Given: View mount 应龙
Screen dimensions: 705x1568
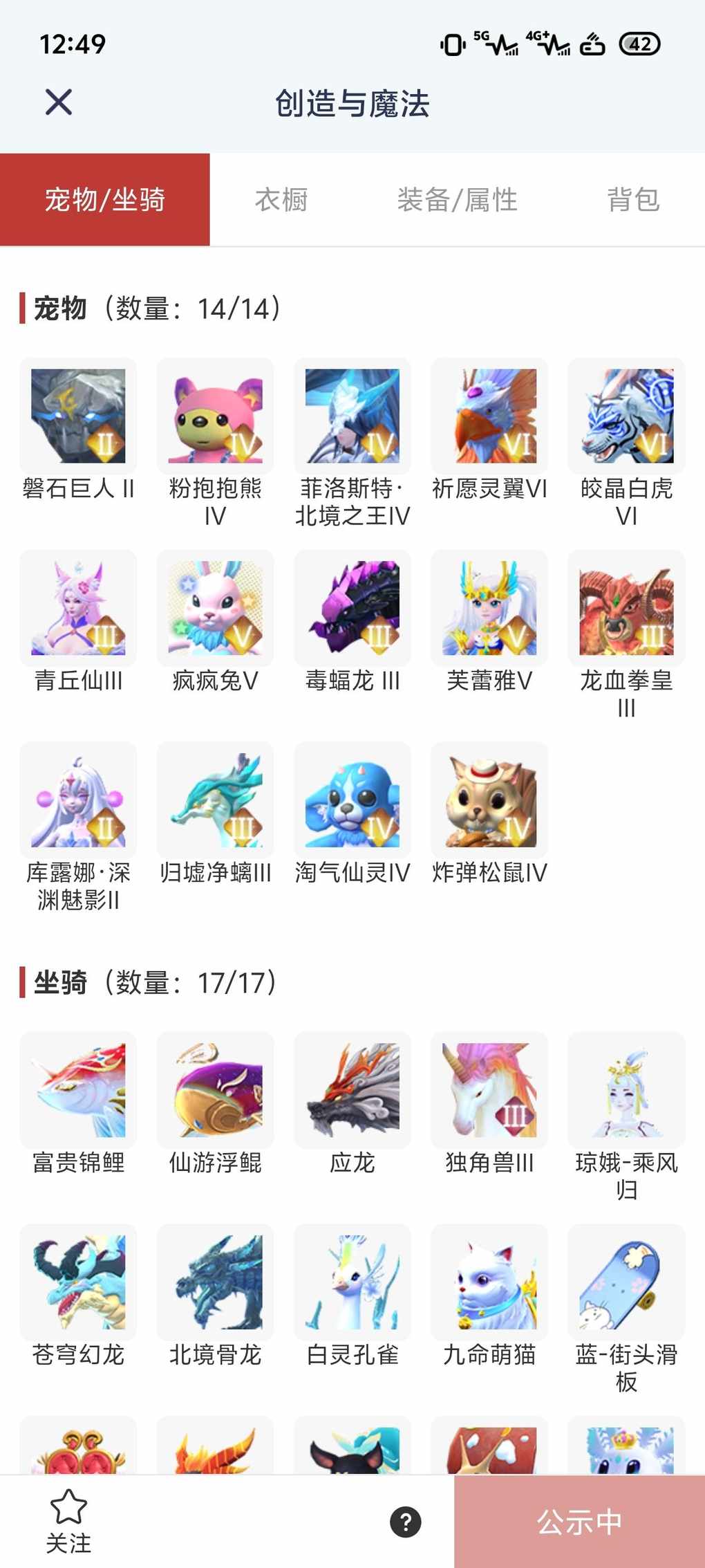Looking at the screenshot, I should click(352, 1091).
